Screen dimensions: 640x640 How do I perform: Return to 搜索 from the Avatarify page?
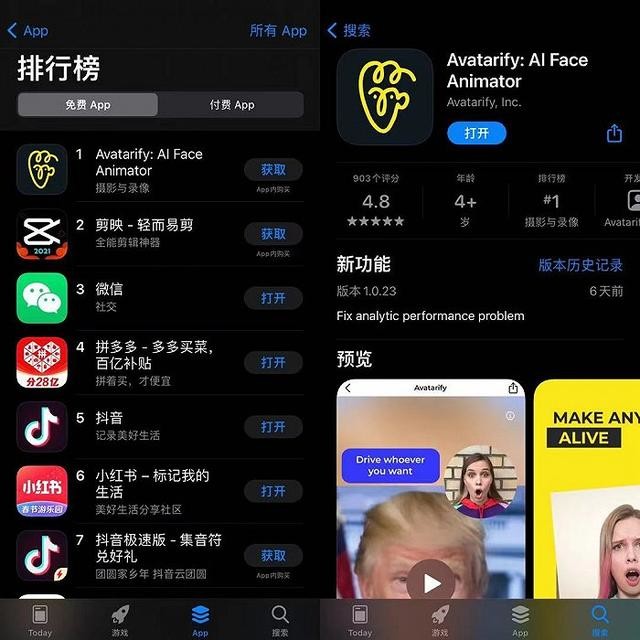click(349, 31)
